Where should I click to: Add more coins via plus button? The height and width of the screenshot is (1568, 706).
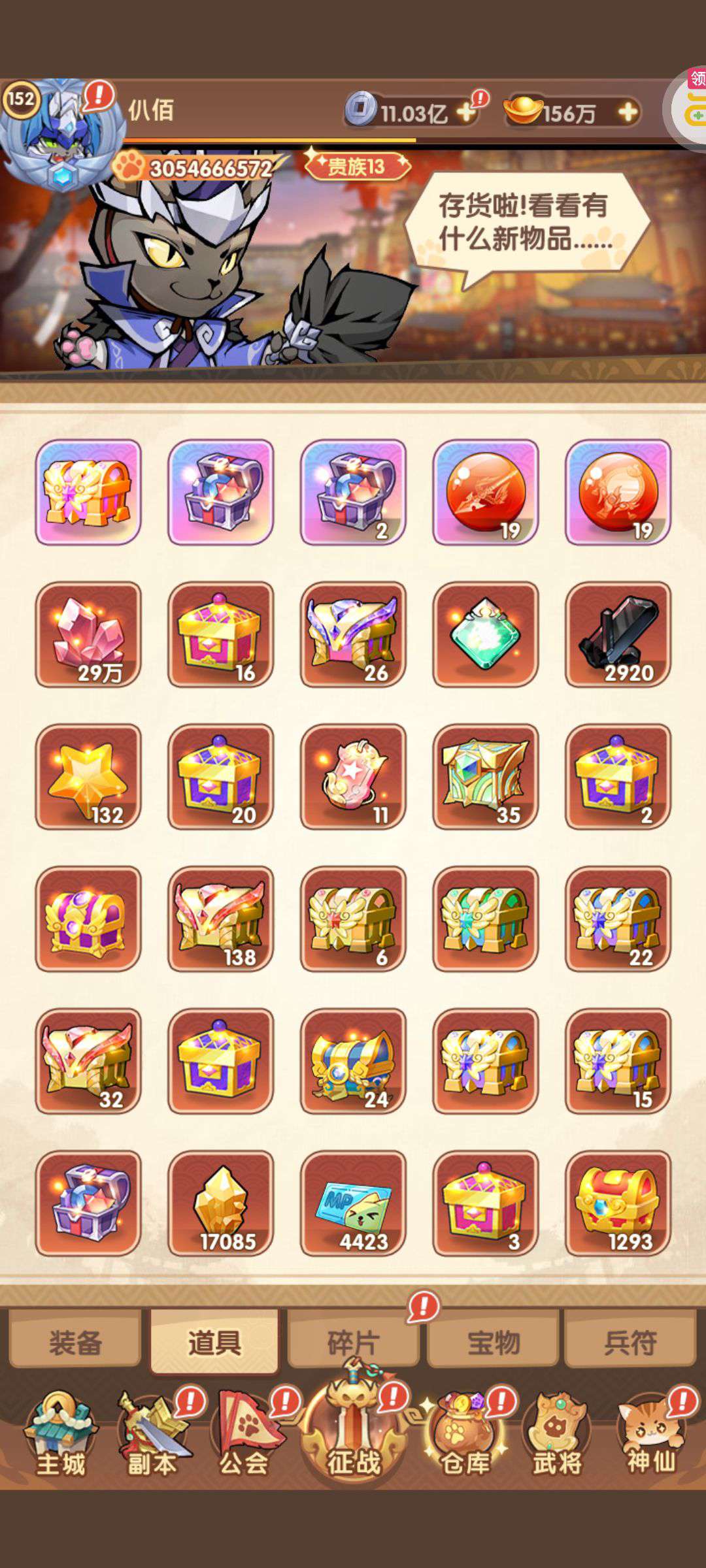tap(466, 112)
